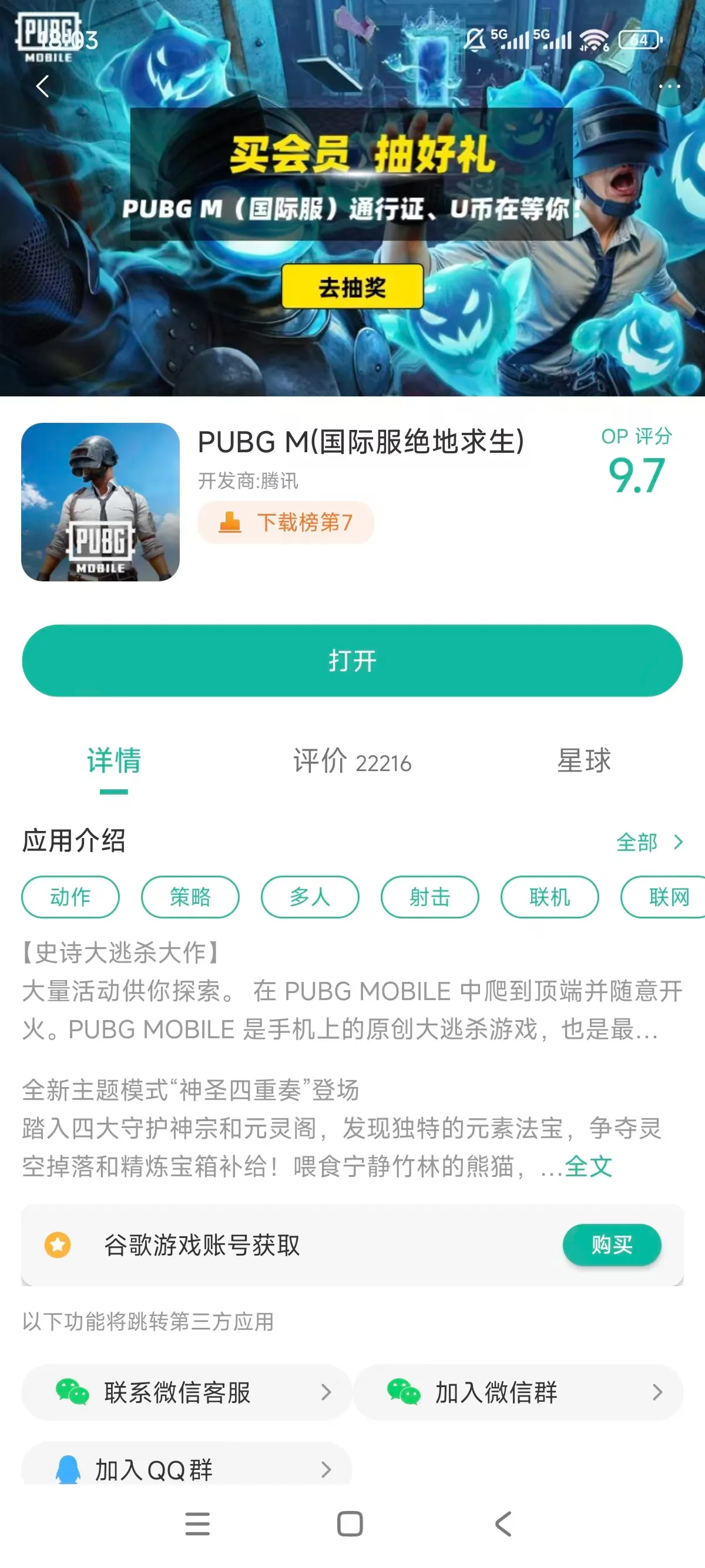Select the 动作 tag chip

pyautogui.click(x=70, y=897)
